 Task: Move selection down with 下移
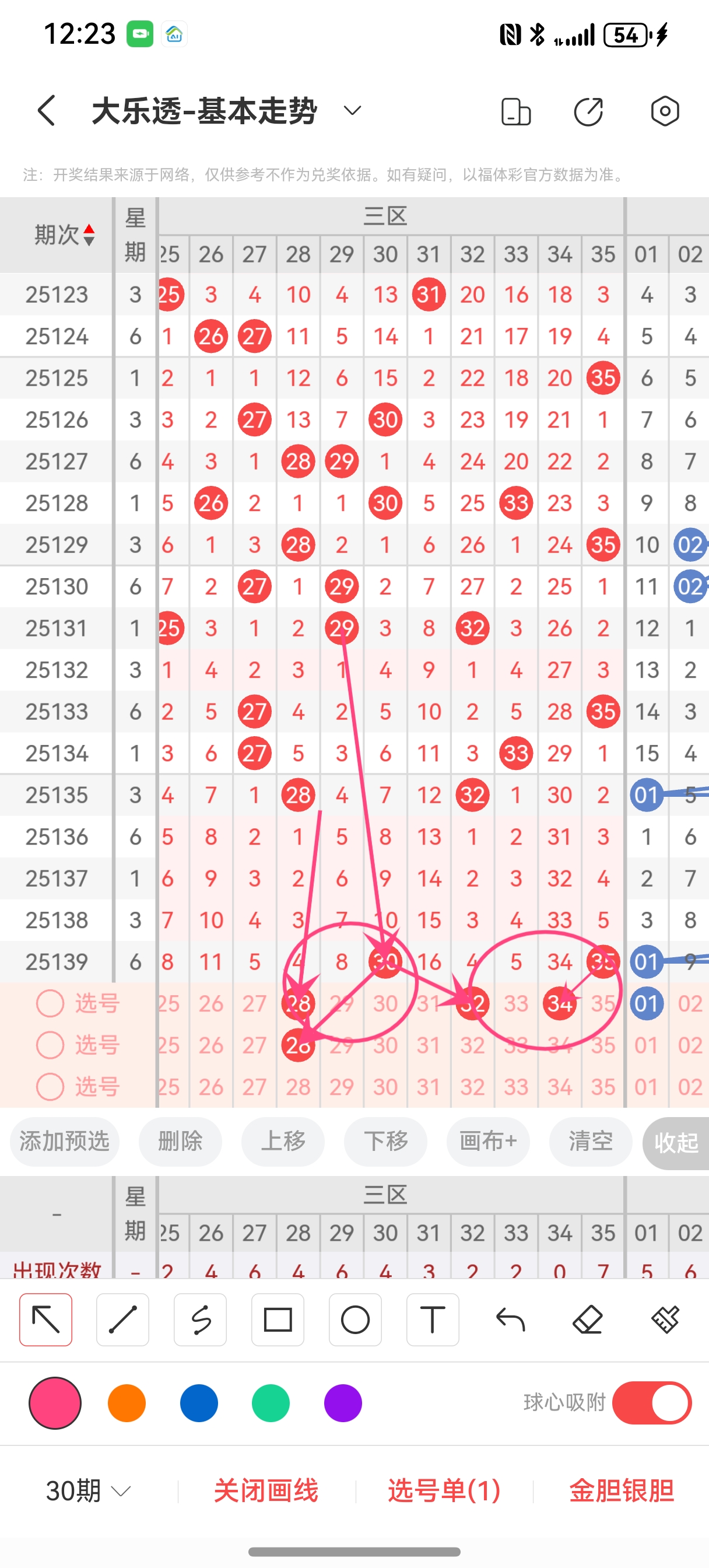coord(386,1140)
